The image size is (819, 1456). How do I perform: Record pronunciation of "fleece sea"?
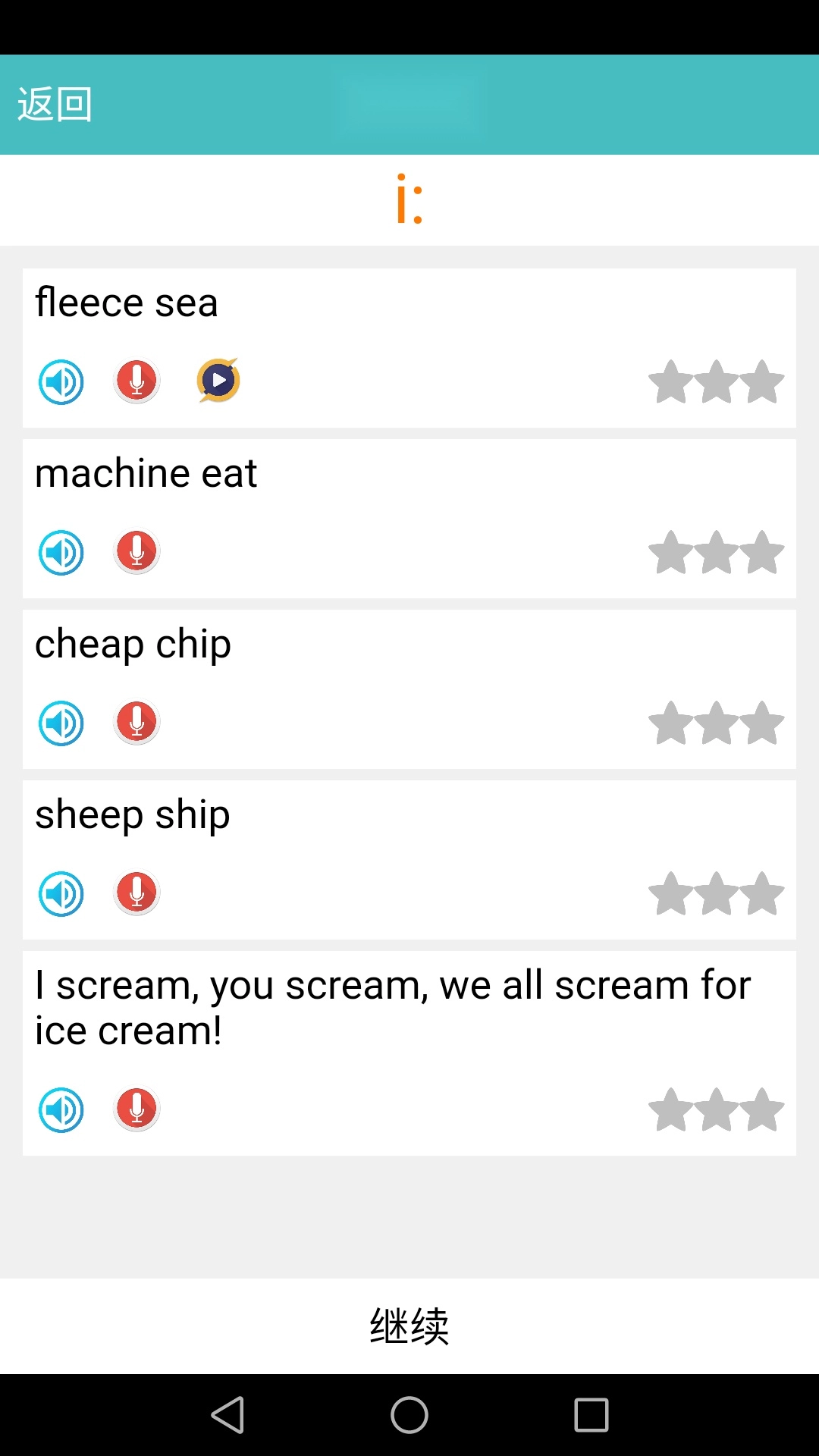point(136,381)
